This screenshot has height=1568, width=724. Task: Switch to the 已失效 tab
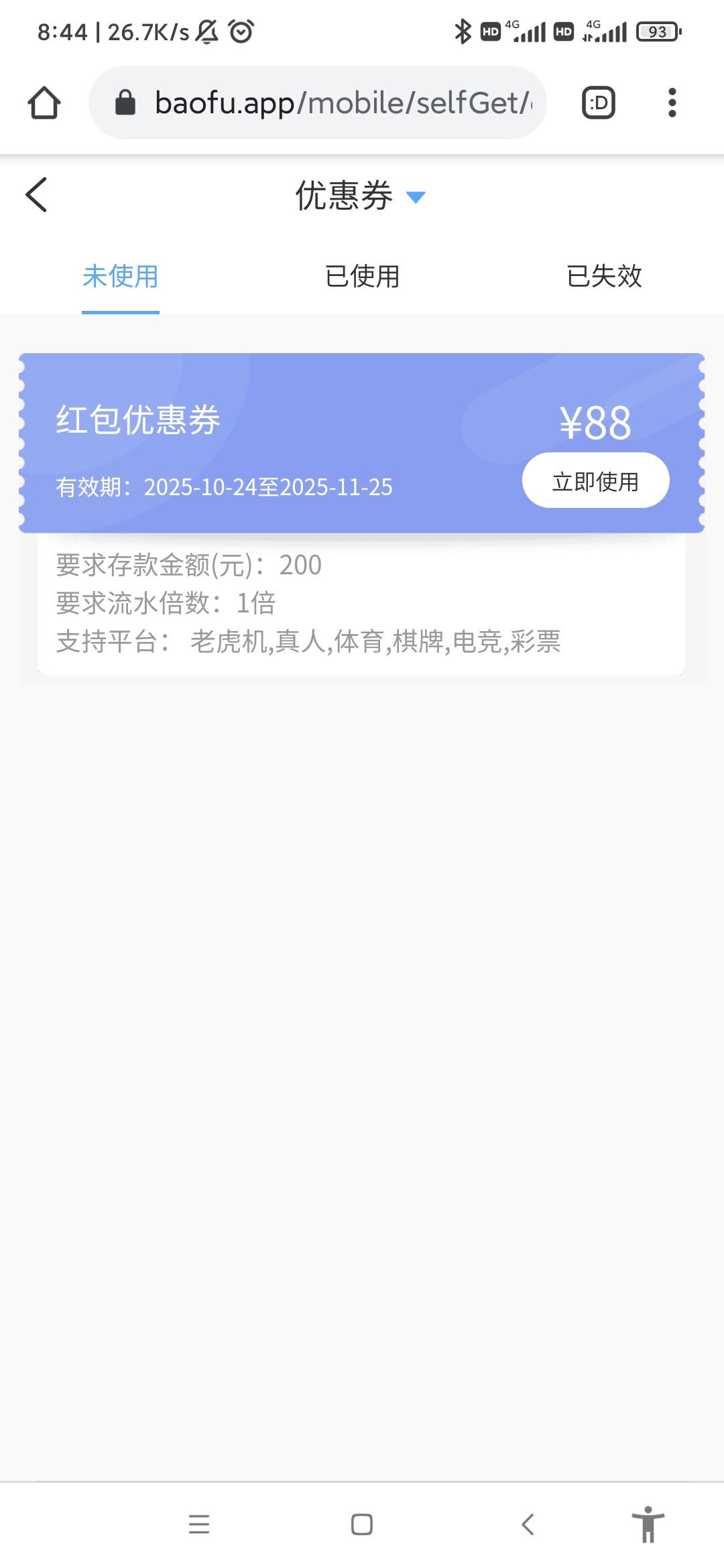coord(604,276)
